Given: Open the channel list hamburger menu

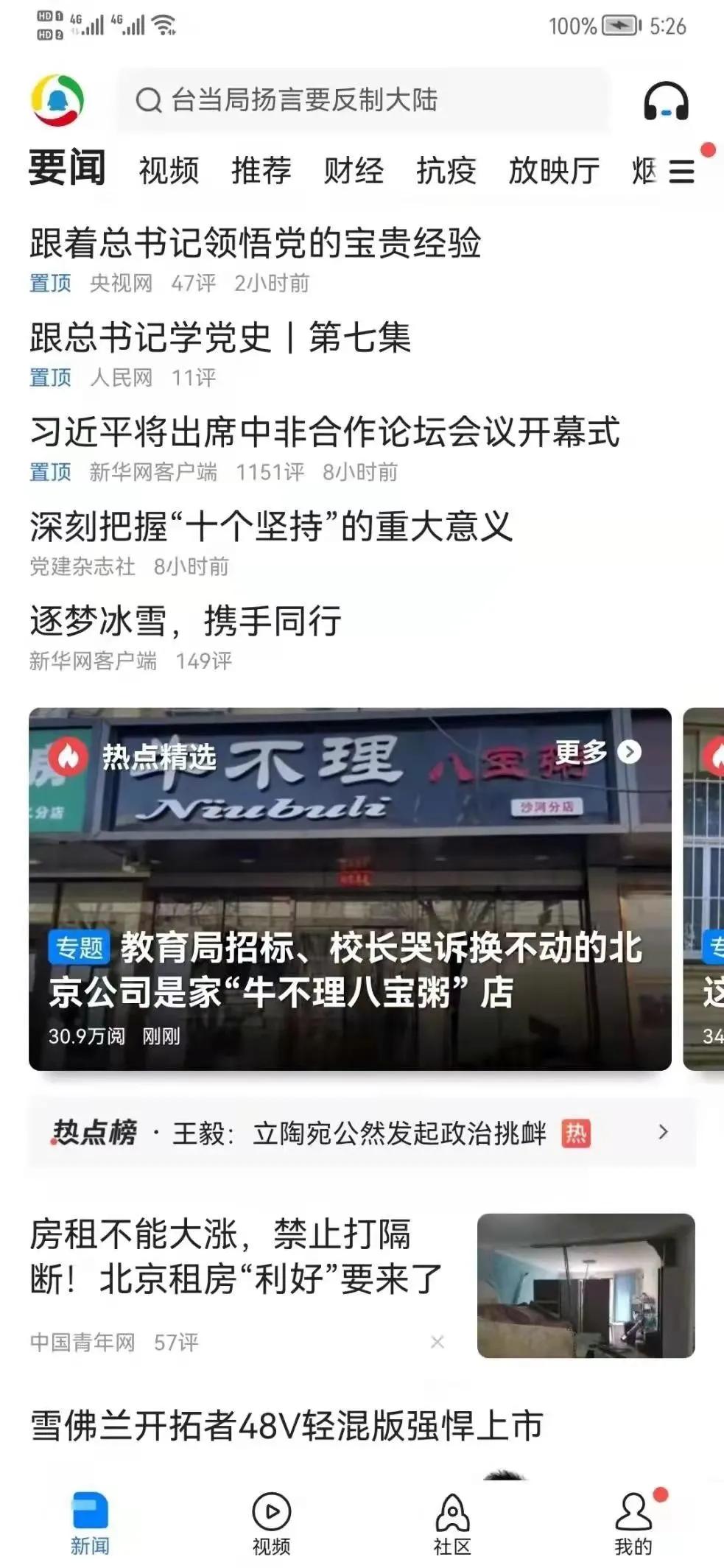Looking at the screenshot, I should coord(681,171).
